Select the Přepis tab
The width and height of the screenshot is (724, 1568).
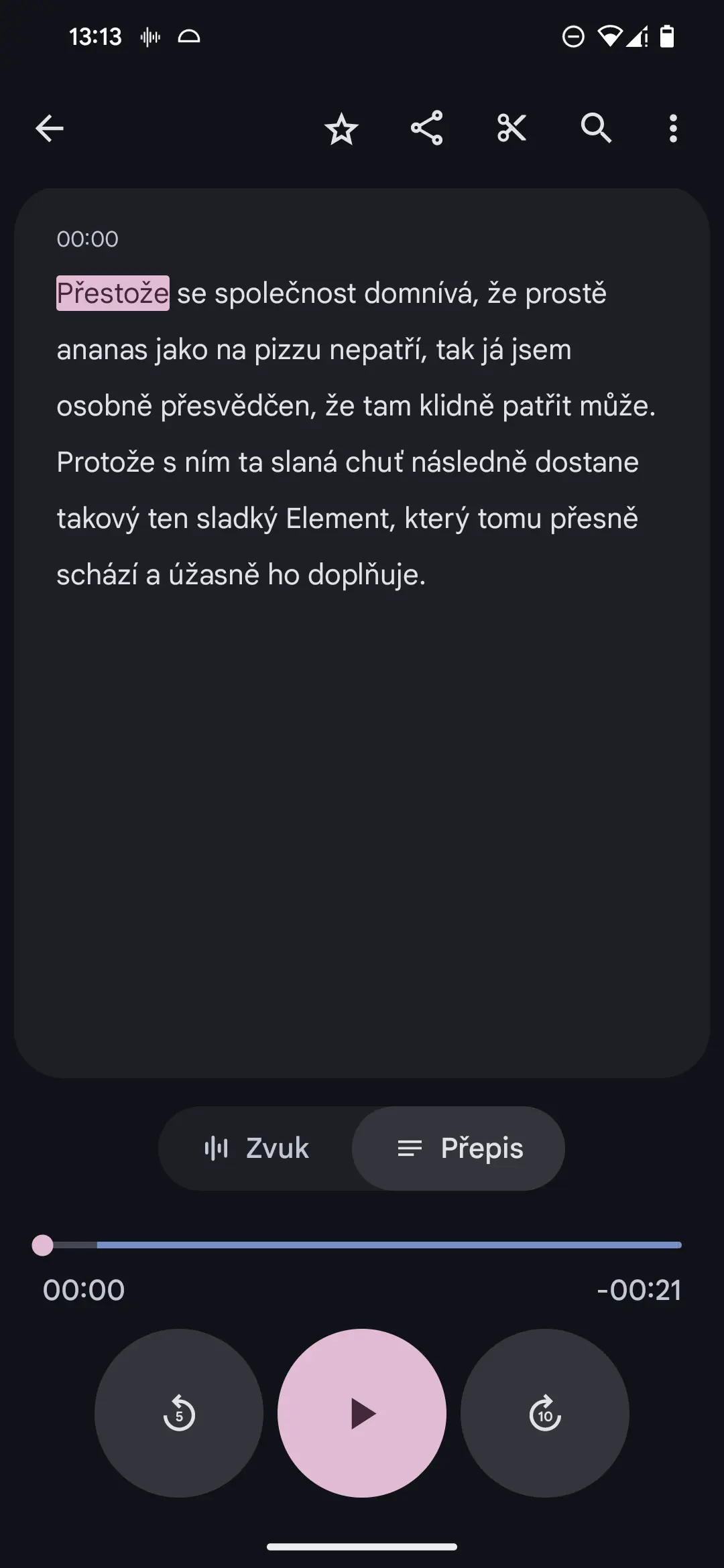[459, 1148]
